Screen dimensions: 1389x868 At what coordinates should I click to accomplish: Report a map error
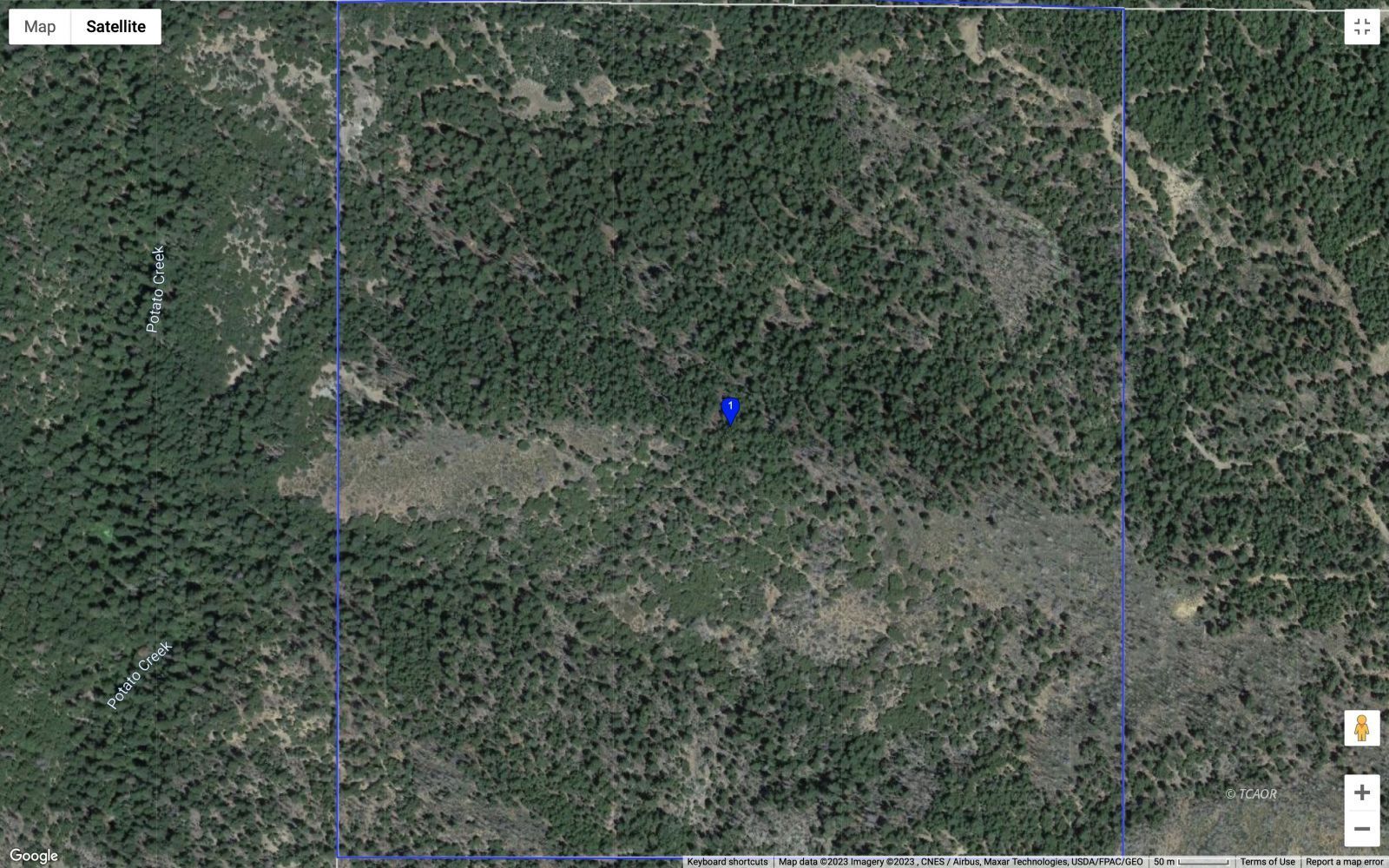(x=1344, y=862)
